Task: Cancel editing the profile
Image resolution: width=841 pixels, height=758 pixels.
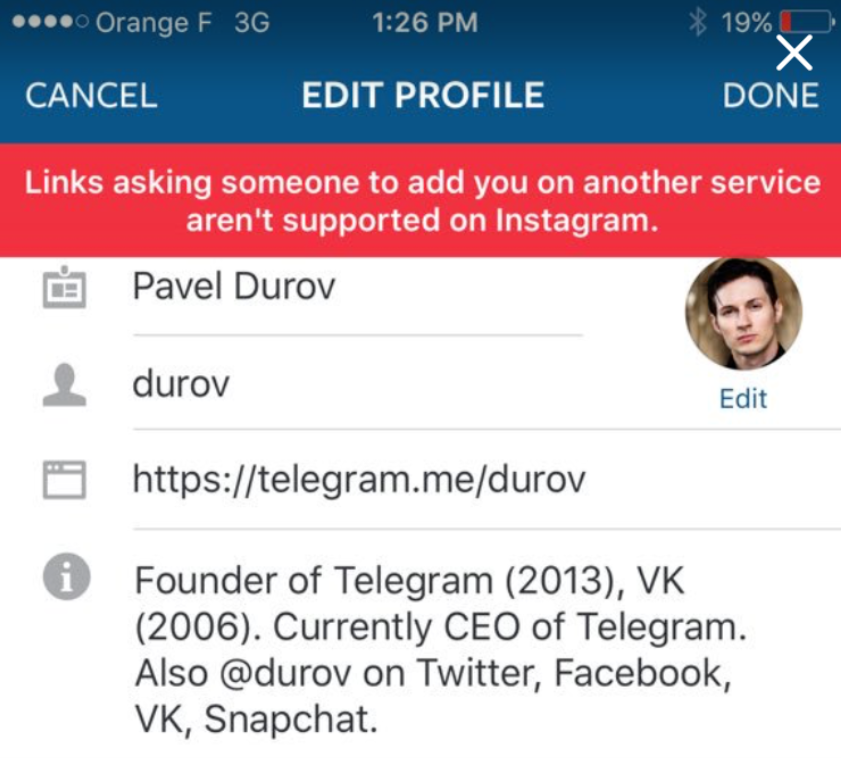Action: coord(91,96)
